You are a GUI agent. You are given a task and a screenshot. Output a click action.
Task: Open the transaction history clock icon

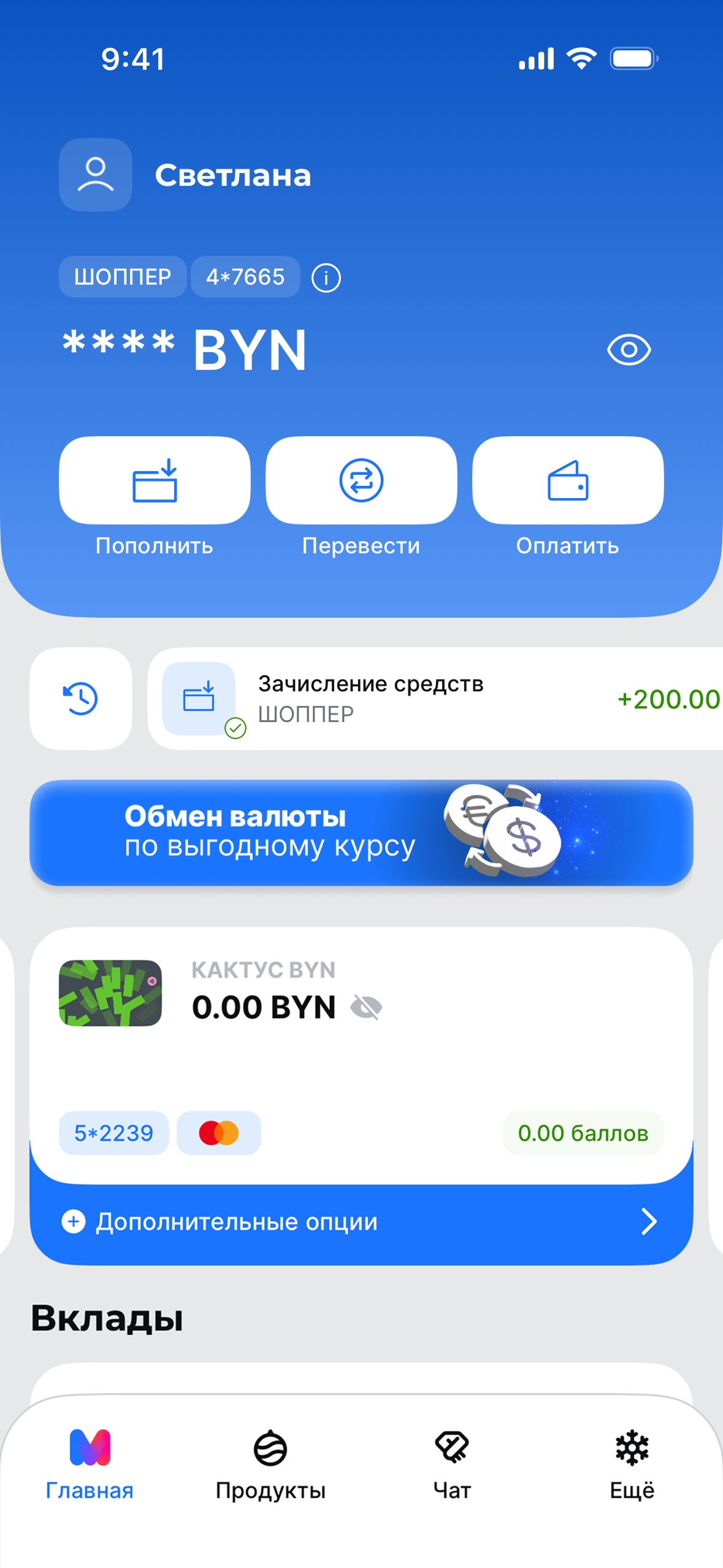(81, 699)
